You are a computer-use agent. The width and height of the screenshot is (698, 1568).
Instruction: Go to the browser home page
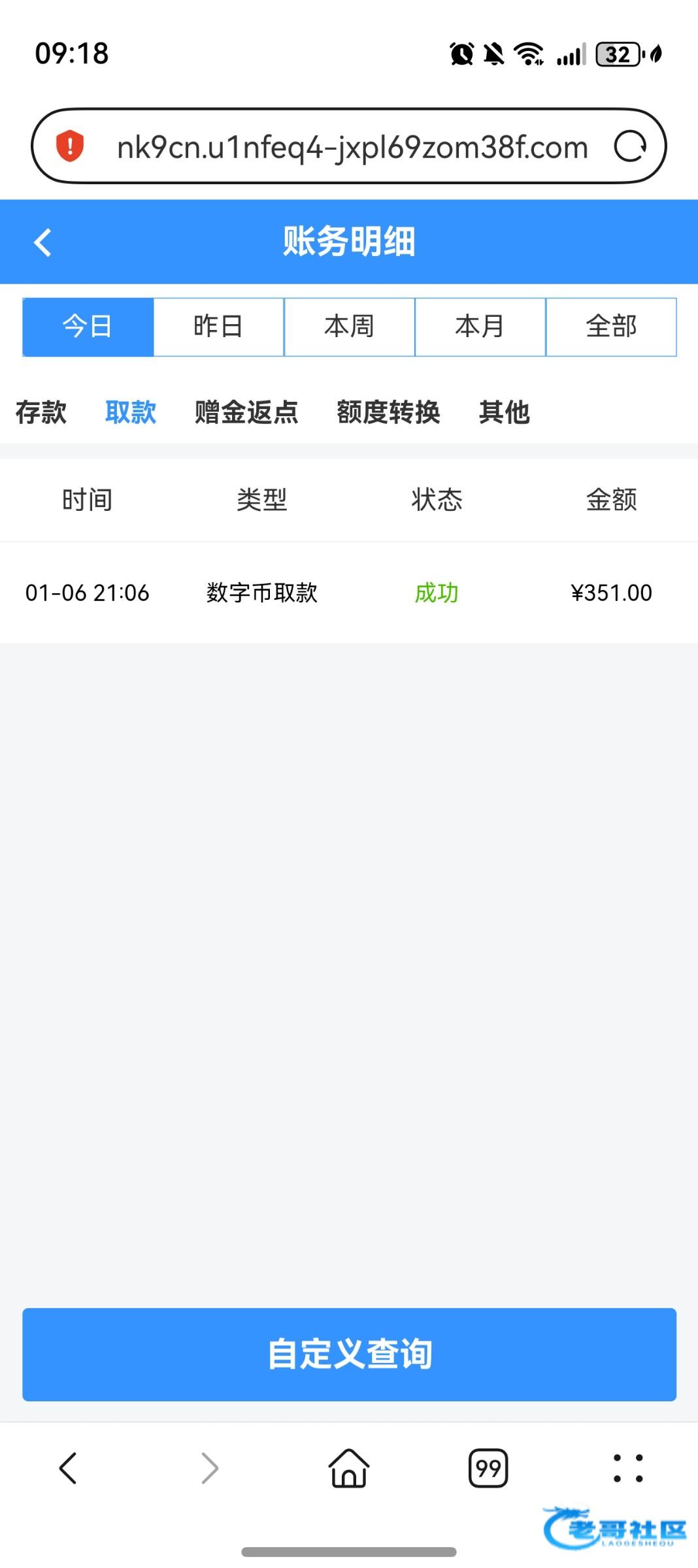349,1469
